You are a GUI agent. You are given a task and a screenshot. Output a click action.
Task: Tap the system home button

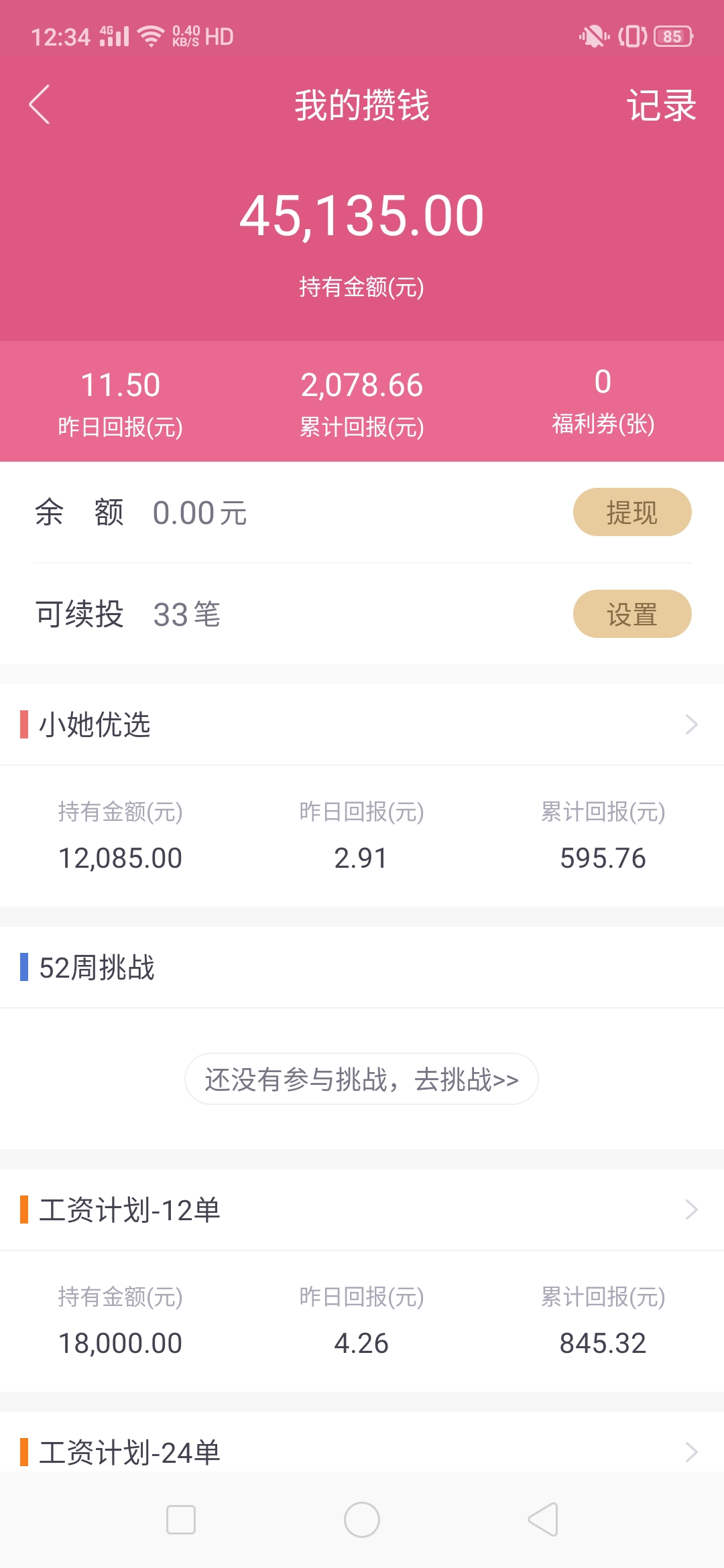(362, 1520)
